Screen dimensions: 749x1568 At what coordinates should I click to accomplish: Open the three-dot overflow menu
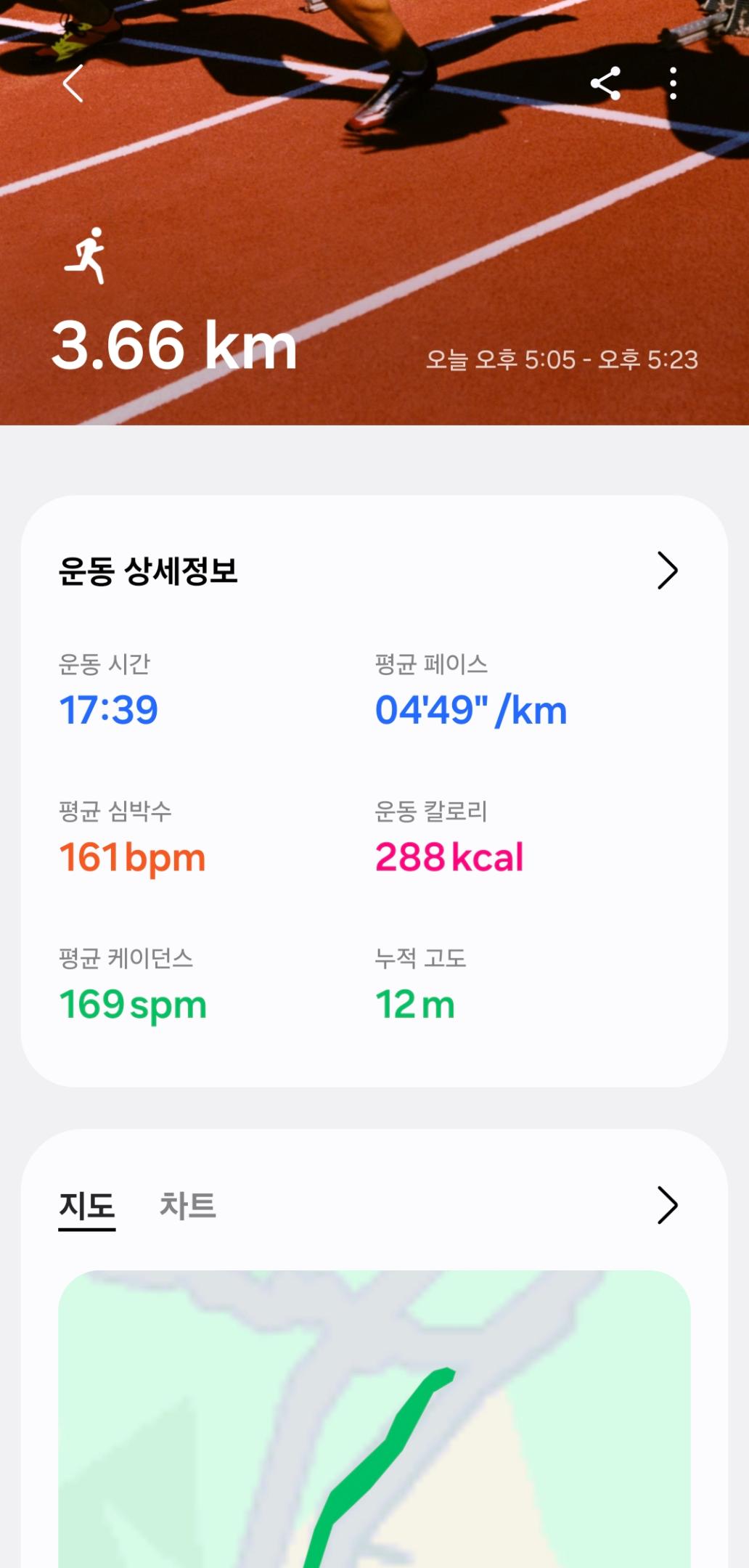[x=674, y=83]
